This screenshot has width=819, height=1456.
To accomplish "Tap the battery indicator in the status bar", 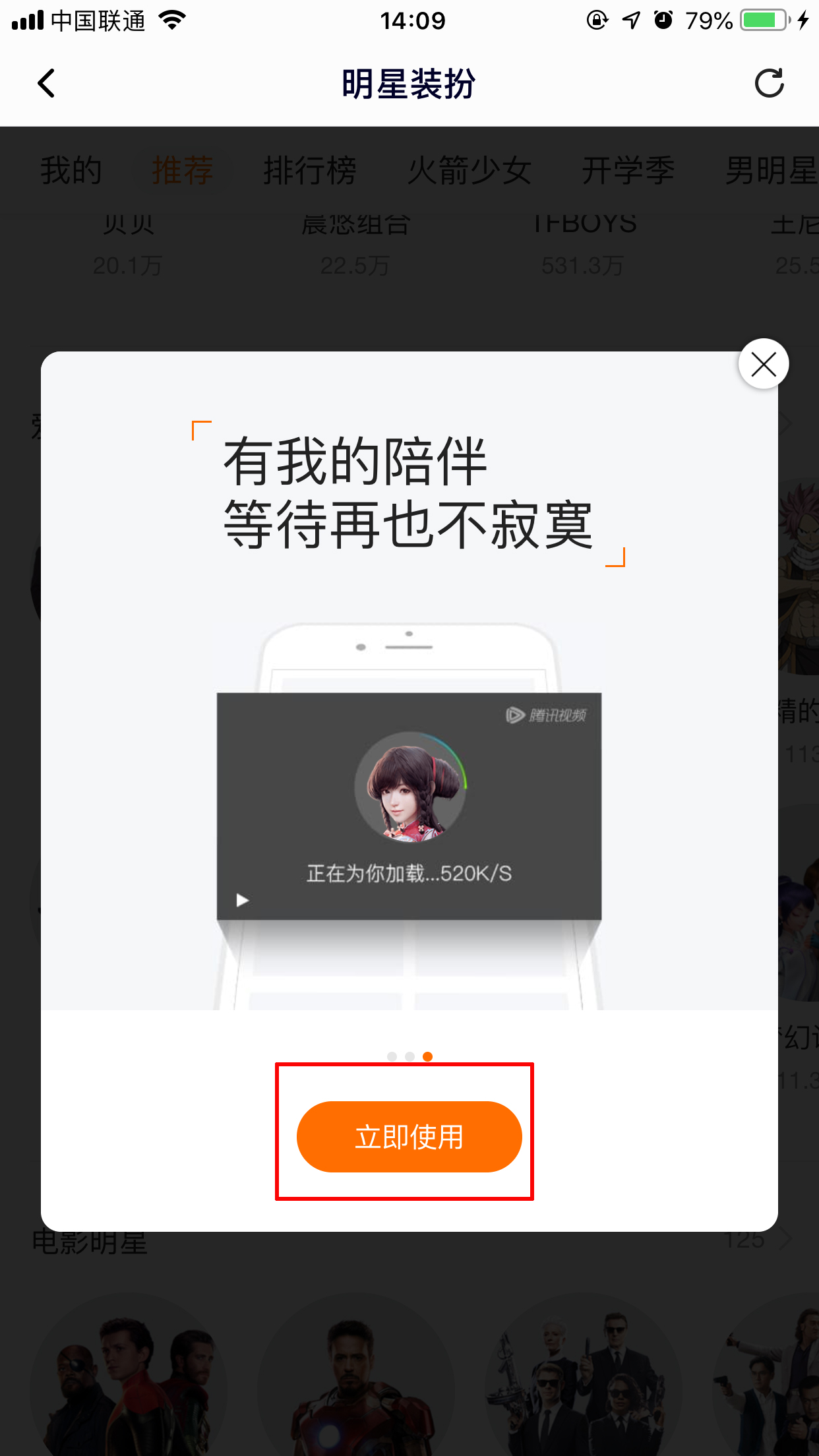I will 764,20.
